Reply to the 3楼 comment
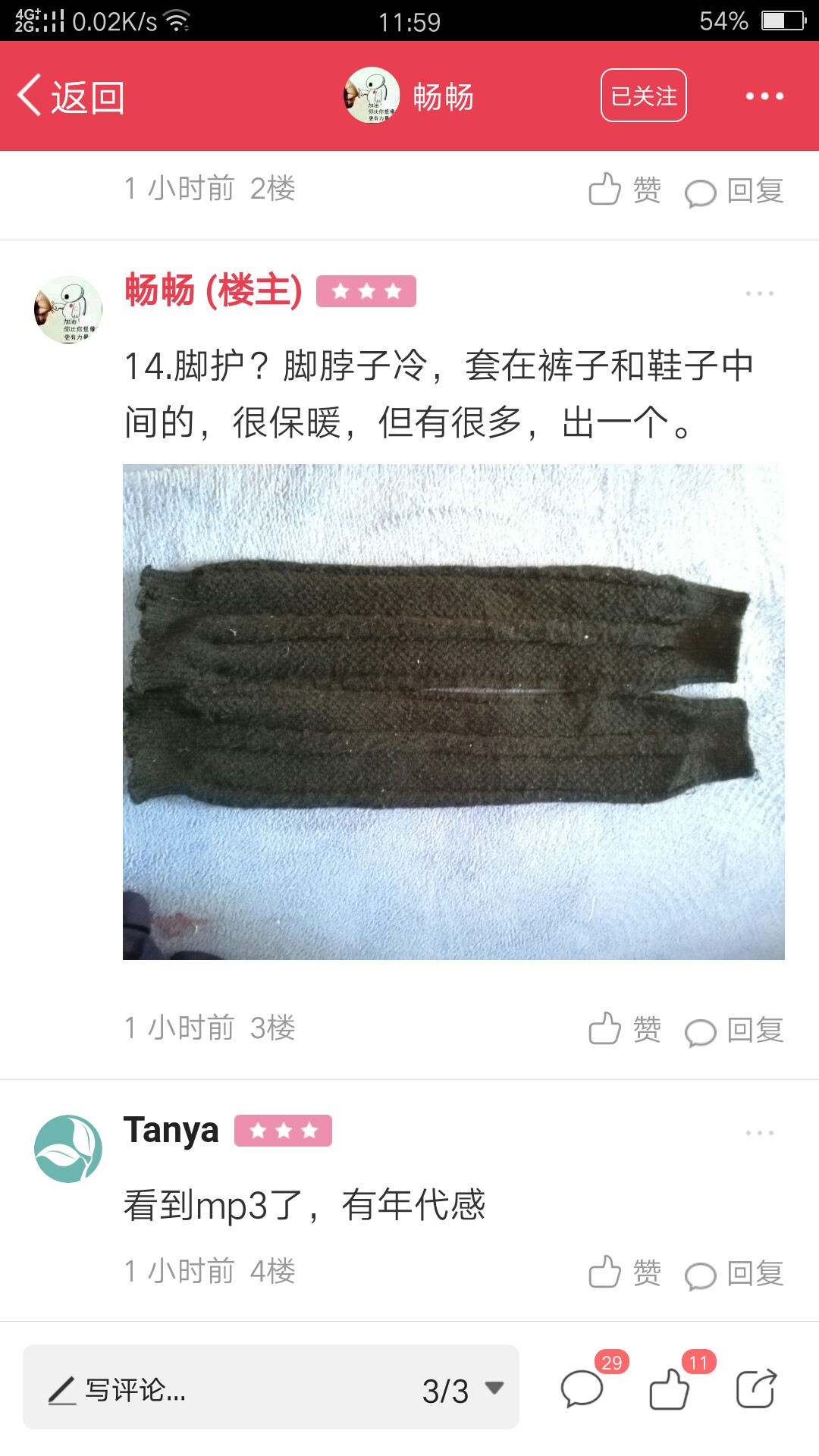The width and height of the screenshot is (819, 1456). 734,1031
